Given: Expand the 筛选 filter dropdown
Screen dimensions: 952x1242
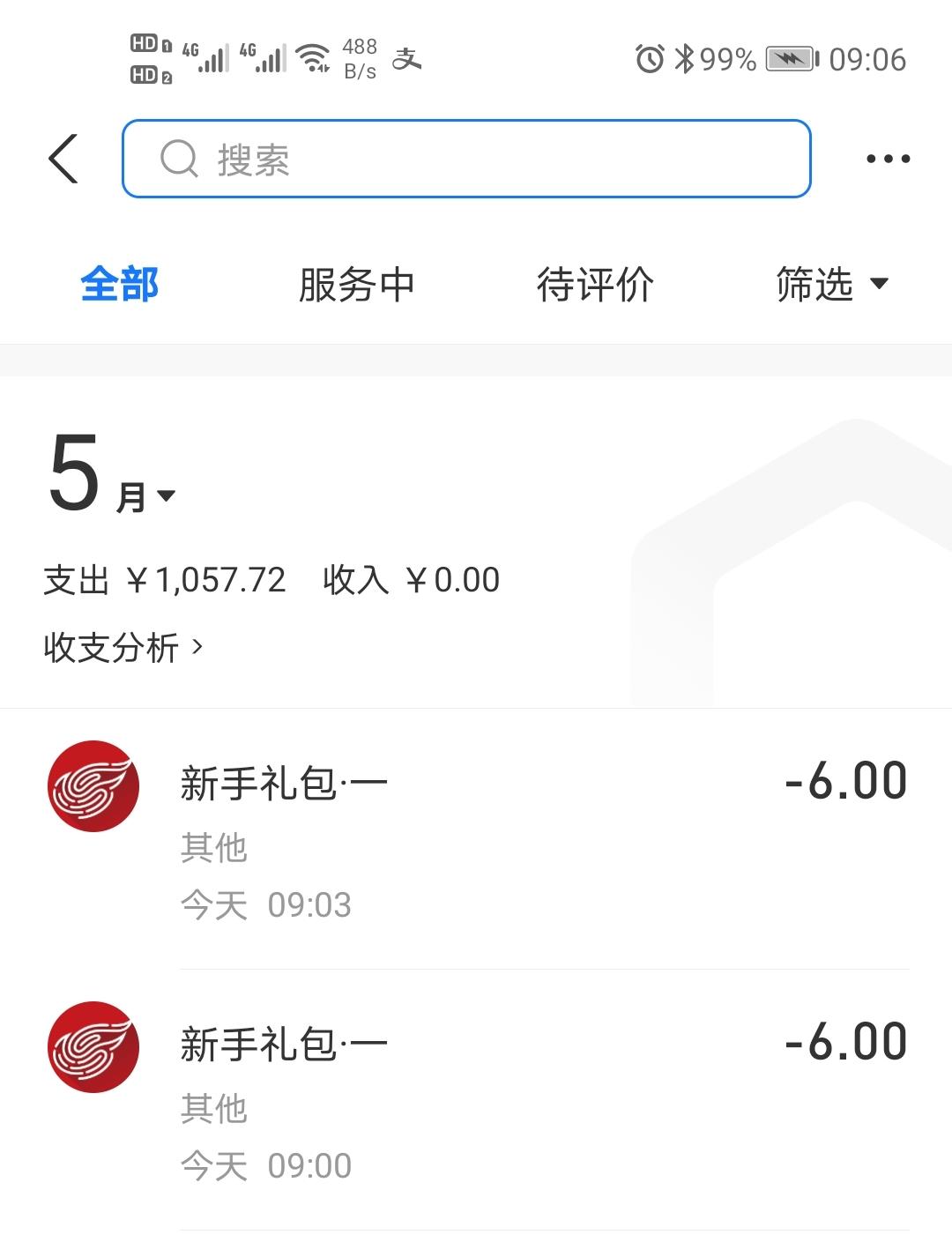Looking at the screenshot, I should (831, 285).
